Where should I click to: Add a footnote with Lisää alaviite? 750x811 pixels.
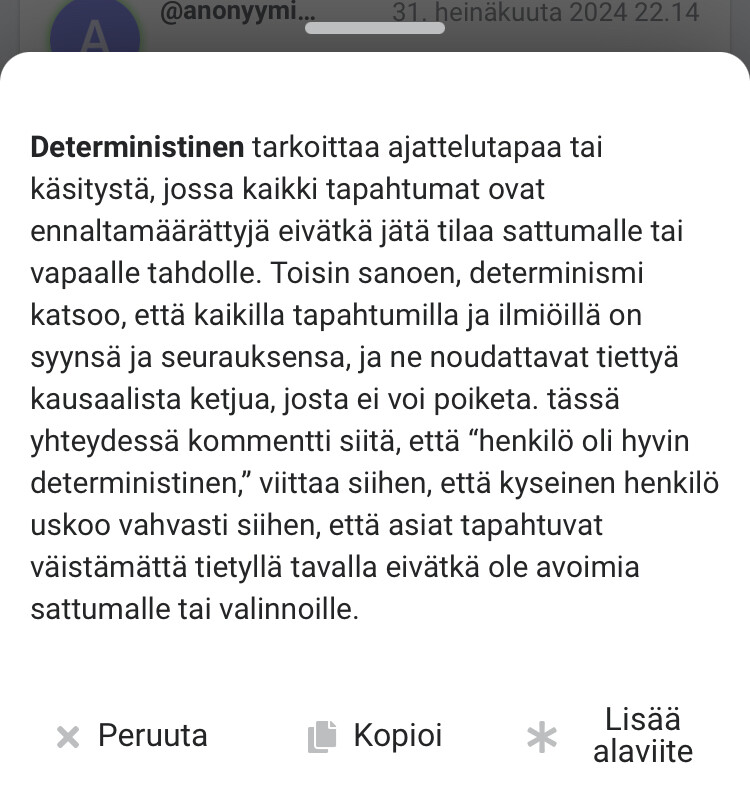[612, 736]
